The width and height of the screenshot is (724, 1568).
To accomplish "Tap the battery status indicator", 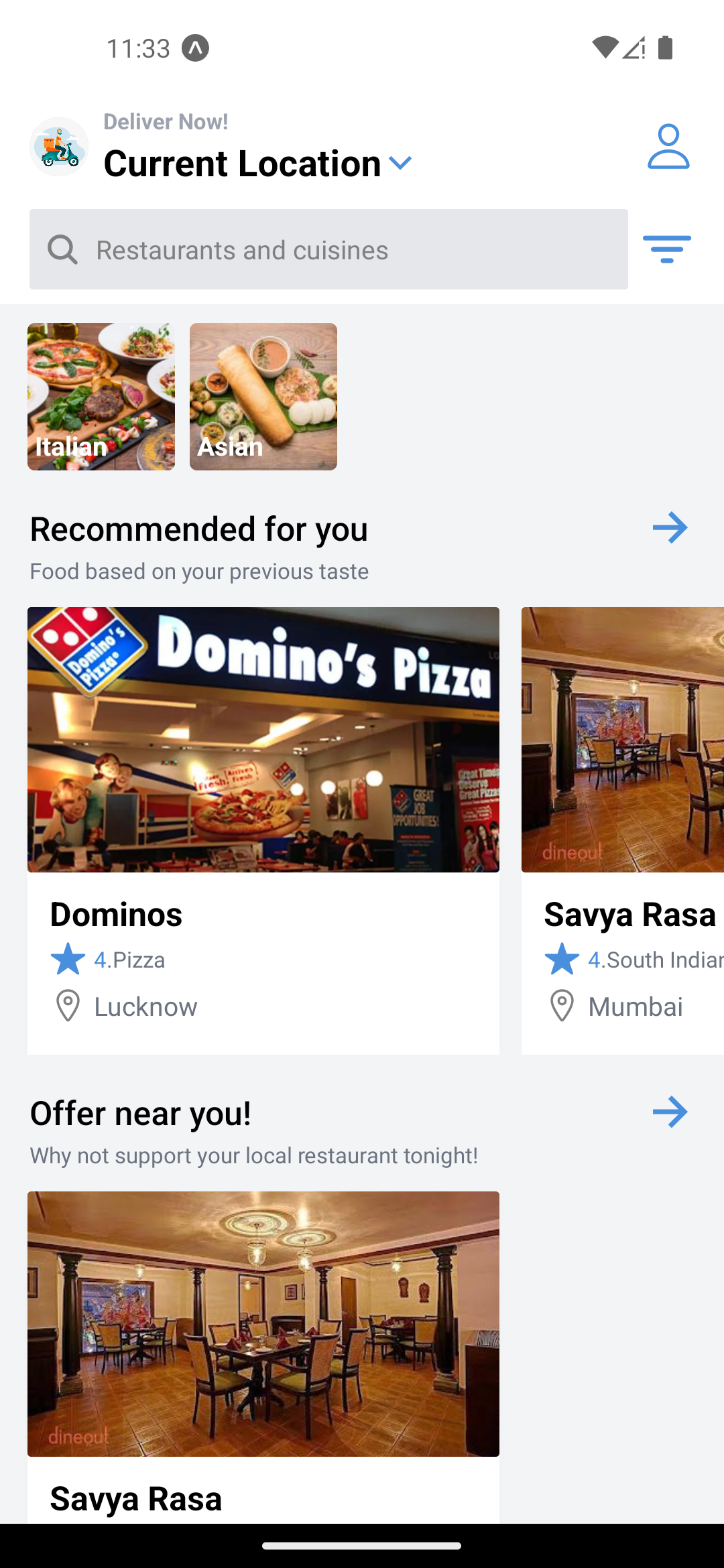I will (665, 48).
